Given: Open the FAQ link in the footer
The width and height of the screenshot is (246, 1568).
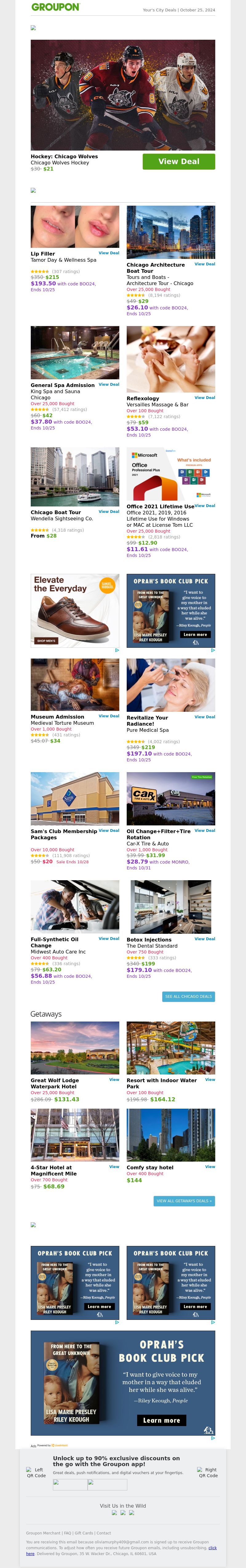Looking at the screenshot, I should click(x=68, y=1533).
